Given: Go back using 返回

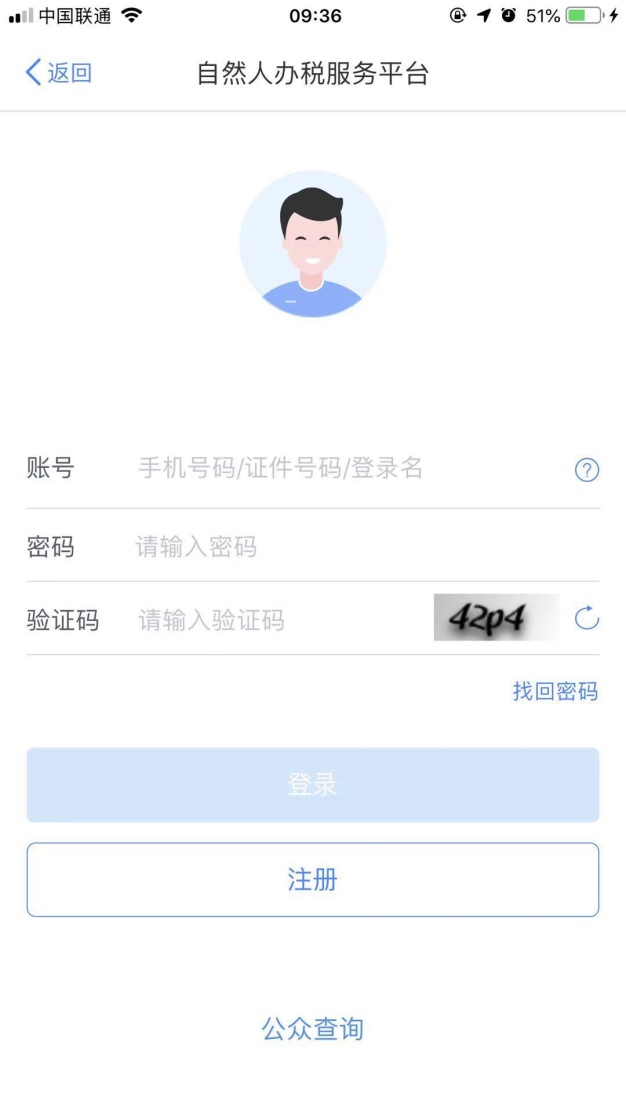Looking at the screenshot, I should 58,73.
